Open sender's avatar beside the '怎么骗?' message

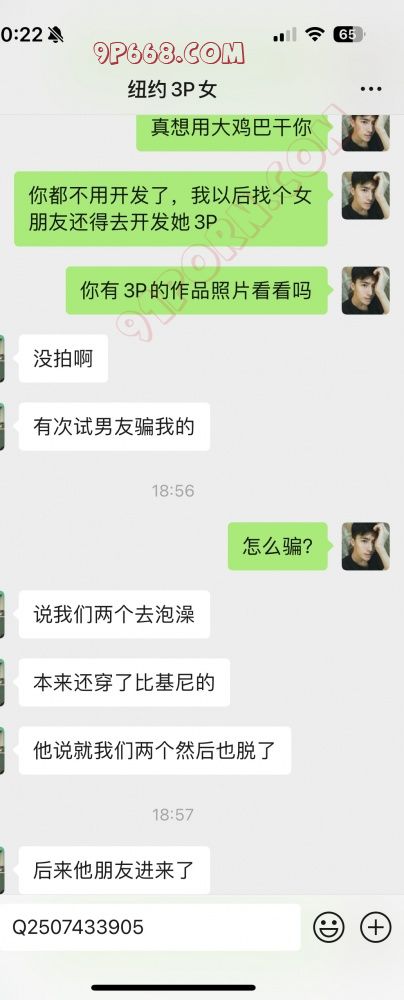(366, 546)
